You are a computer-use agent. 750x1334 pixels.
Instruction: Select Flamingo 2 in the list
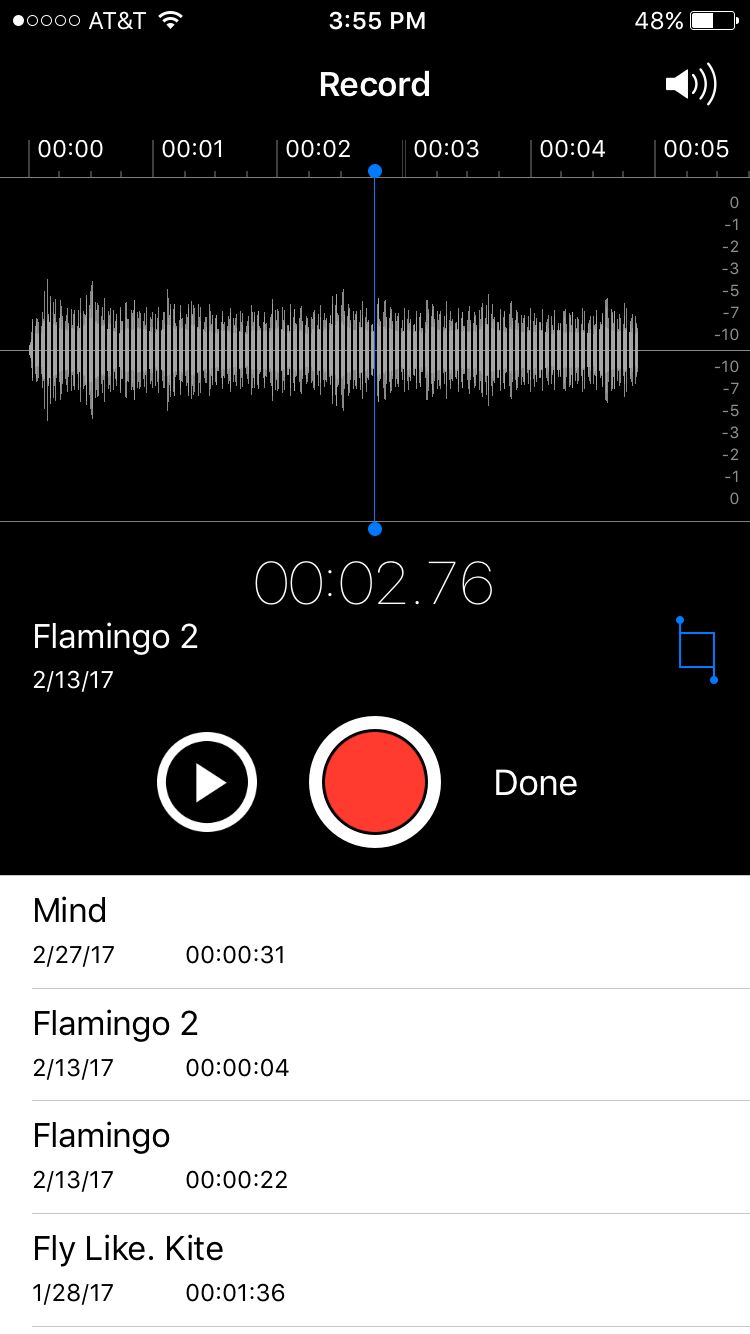point(375,1044)
